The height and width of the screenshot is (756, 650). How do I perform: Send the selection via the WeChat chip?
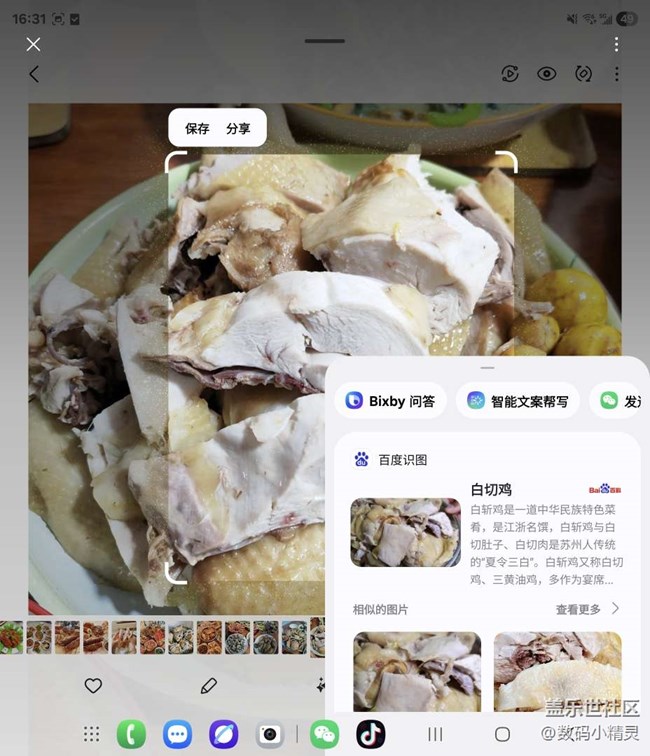pyautogui.click(x=618, y=401)
